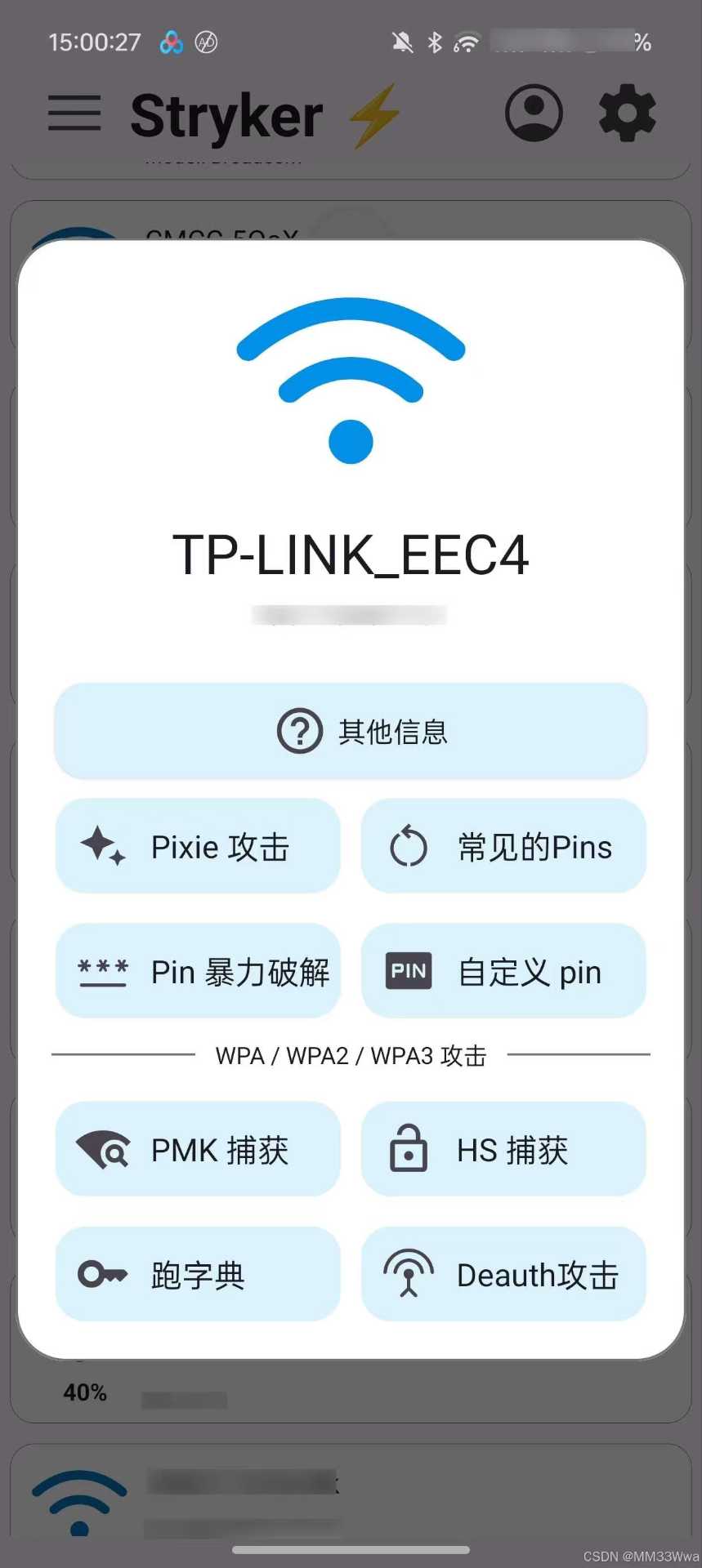Select 跑字典 dictionary attack
702x1568 pixels.
click(x=198, y=1274)
